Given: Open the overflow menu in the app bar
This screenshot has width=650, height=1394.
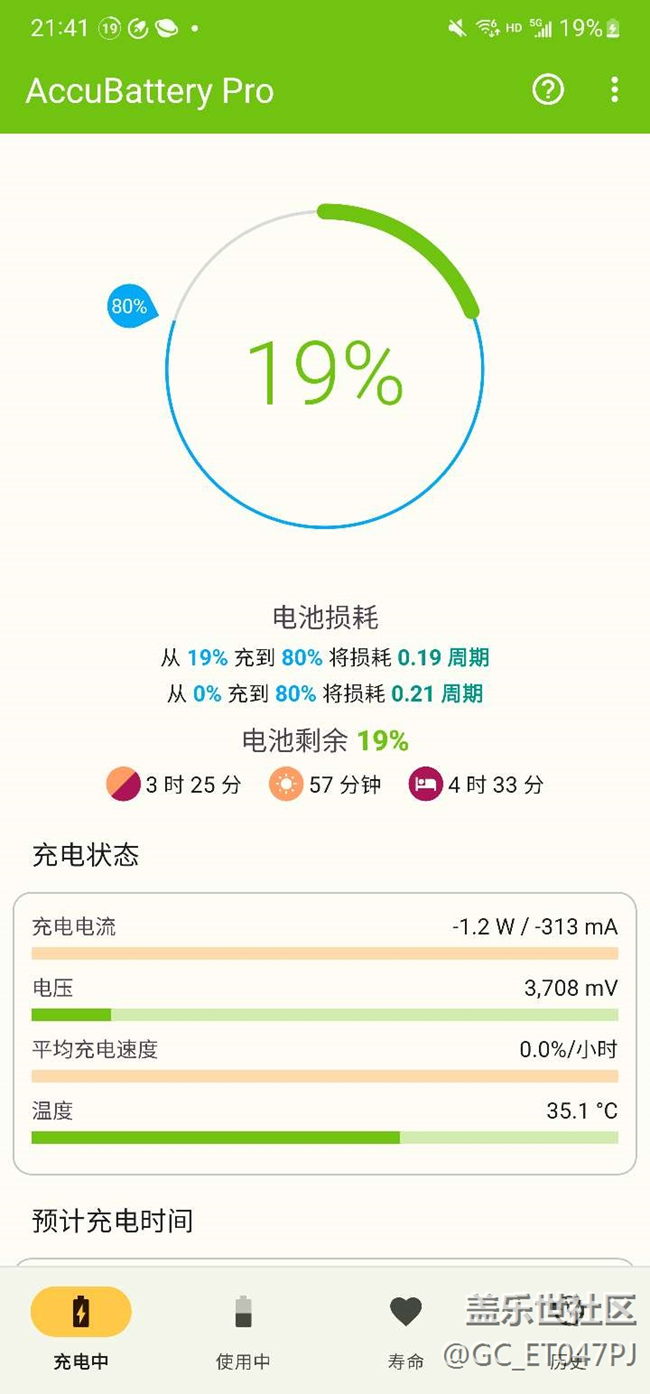Looking at the screenshot, I should pyautogui.click(x=614, y=91).
